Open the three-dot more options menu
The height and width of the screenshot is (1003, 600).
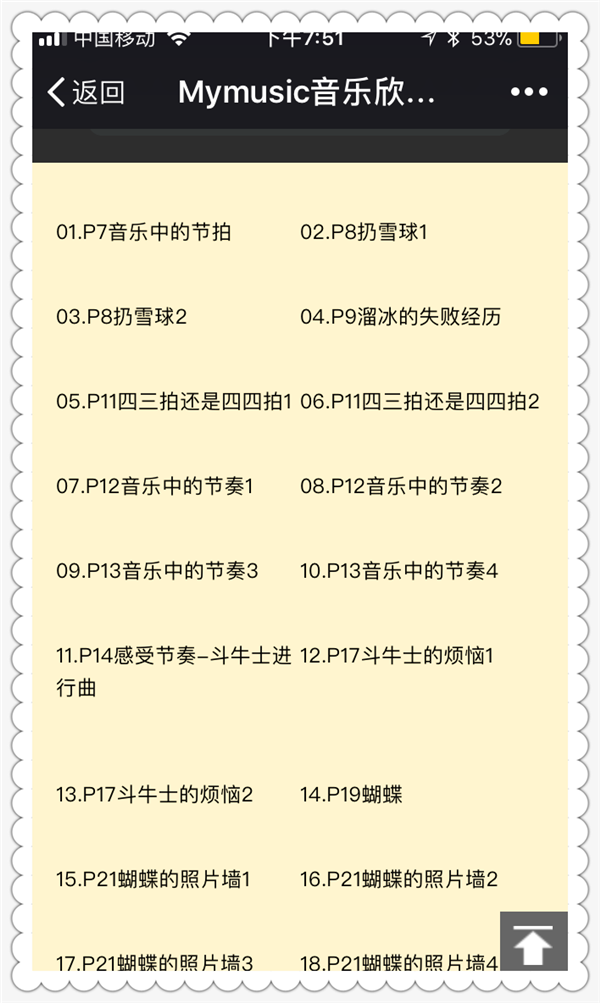point(529,92)
